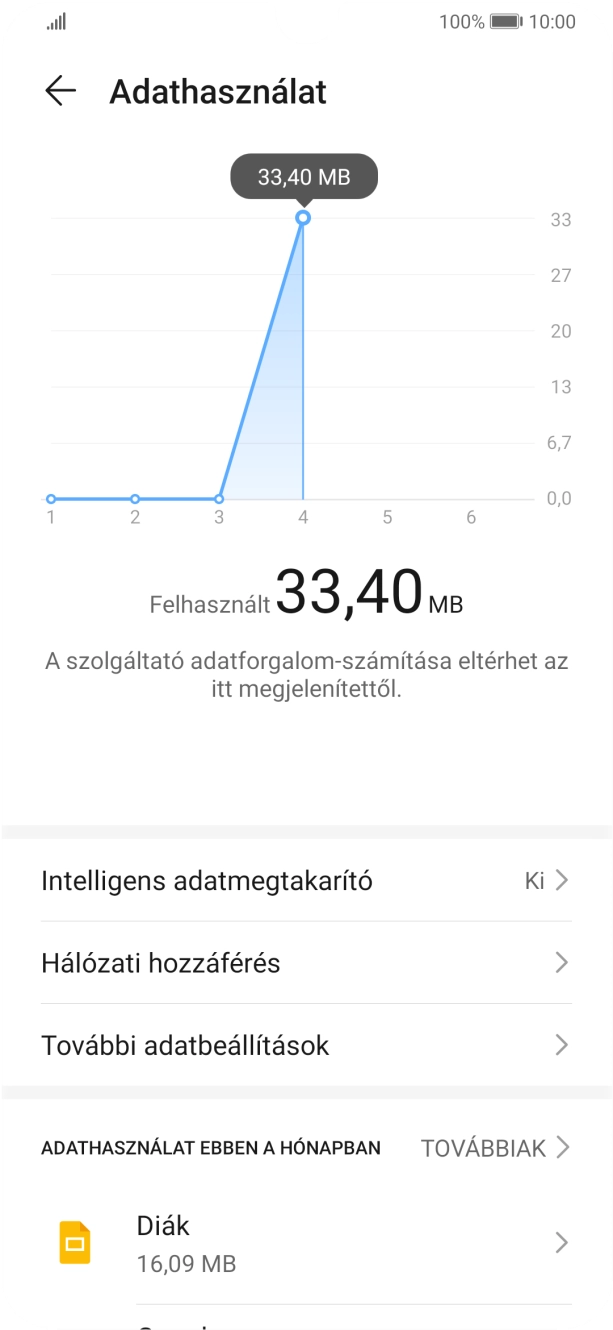613x1330 pixels.
Task: Open Intelligens adatmegtakarító settings
Action: click(306, 881)
